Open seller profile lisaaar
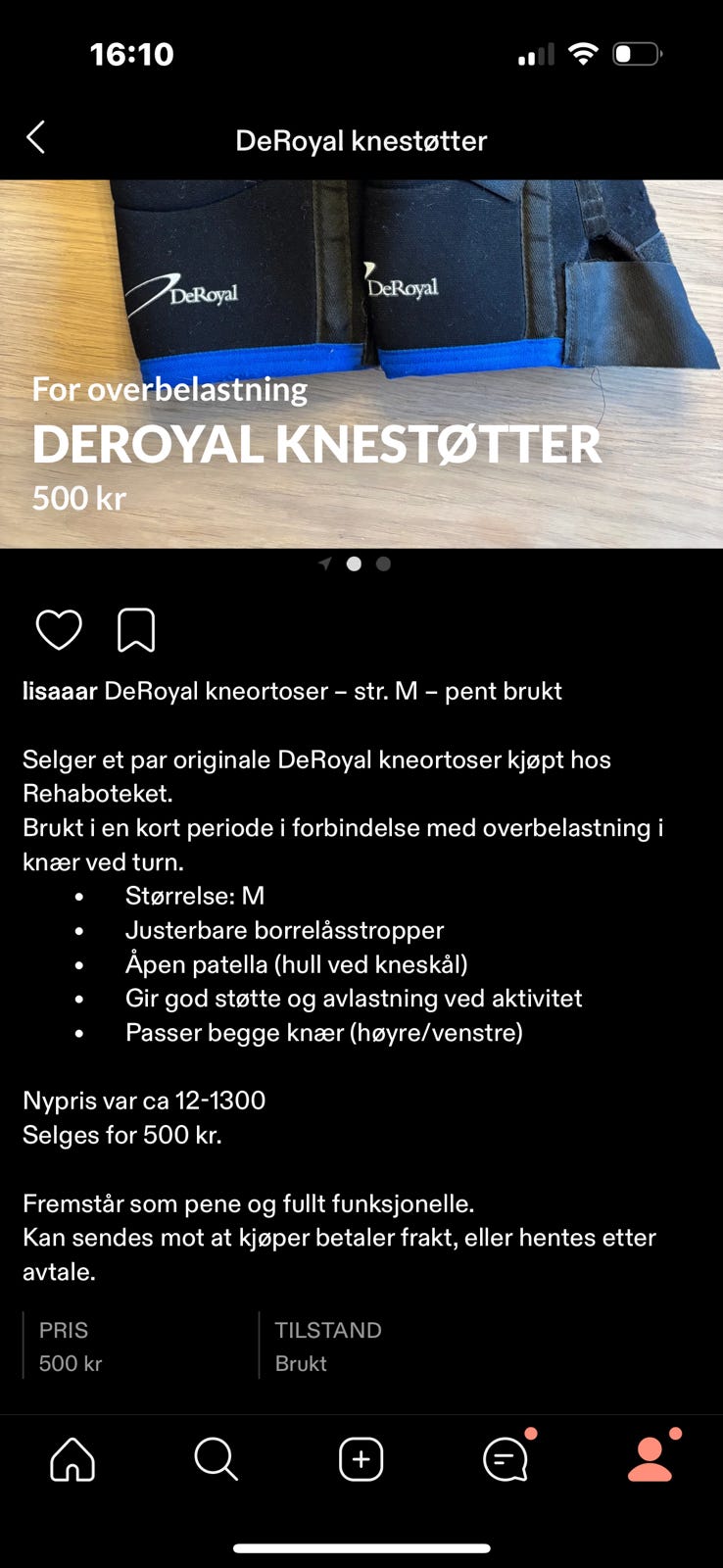This screenshot has width=723, height=1568. coord(60,691)
